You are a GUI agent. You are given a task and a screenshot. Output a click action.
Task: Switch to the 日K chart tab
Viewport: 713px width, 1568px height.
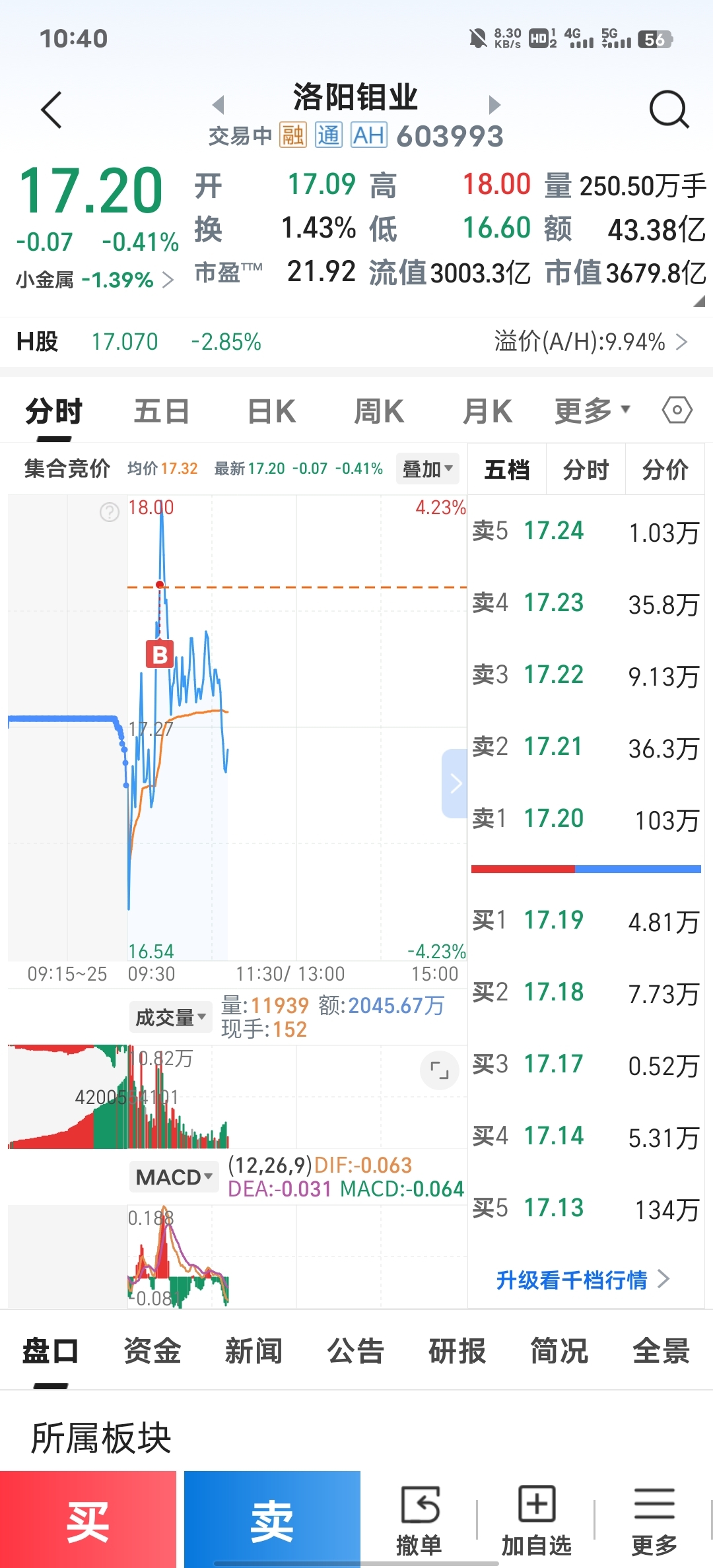(x=271, y=411)
